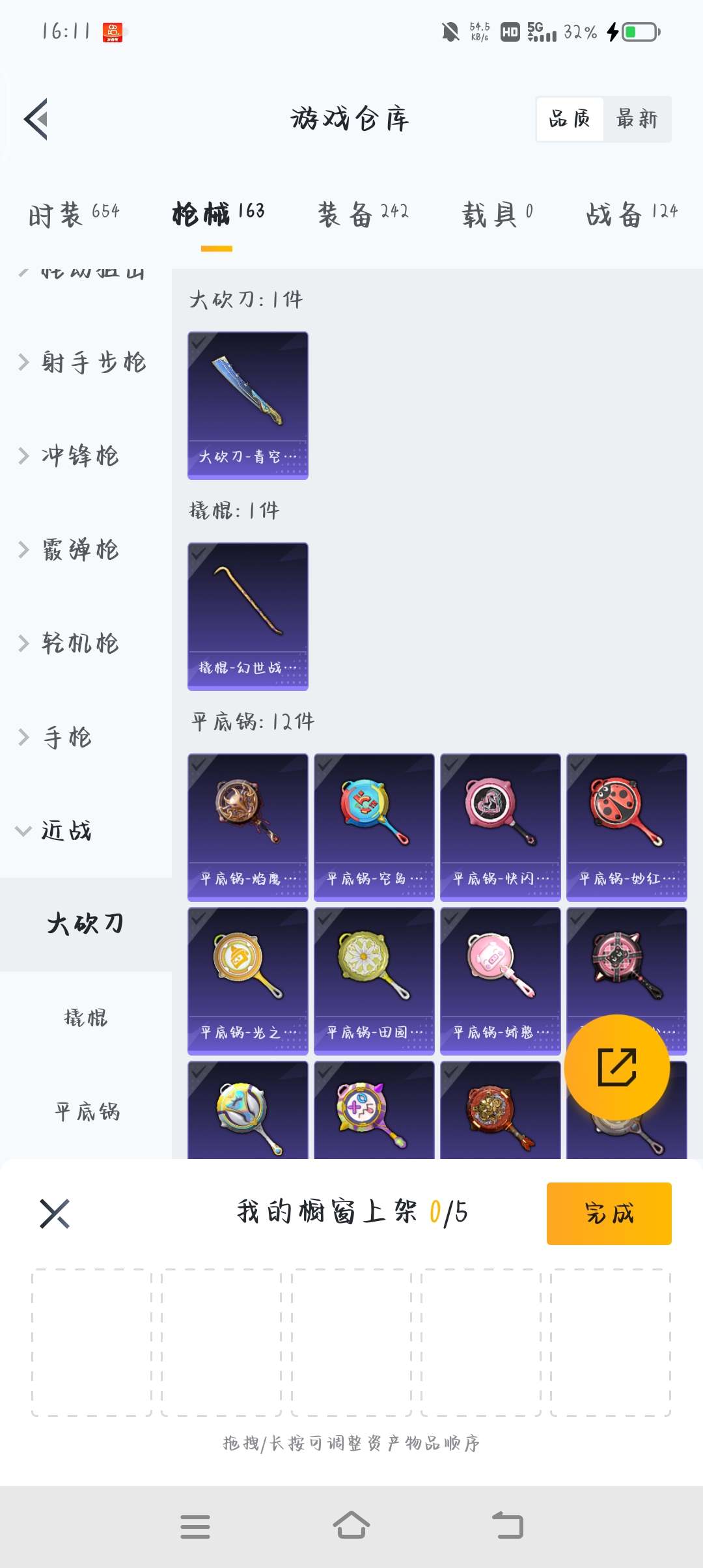Tap the yellow share floating button
This screenshot has width=703, height=1568.
616,1067
